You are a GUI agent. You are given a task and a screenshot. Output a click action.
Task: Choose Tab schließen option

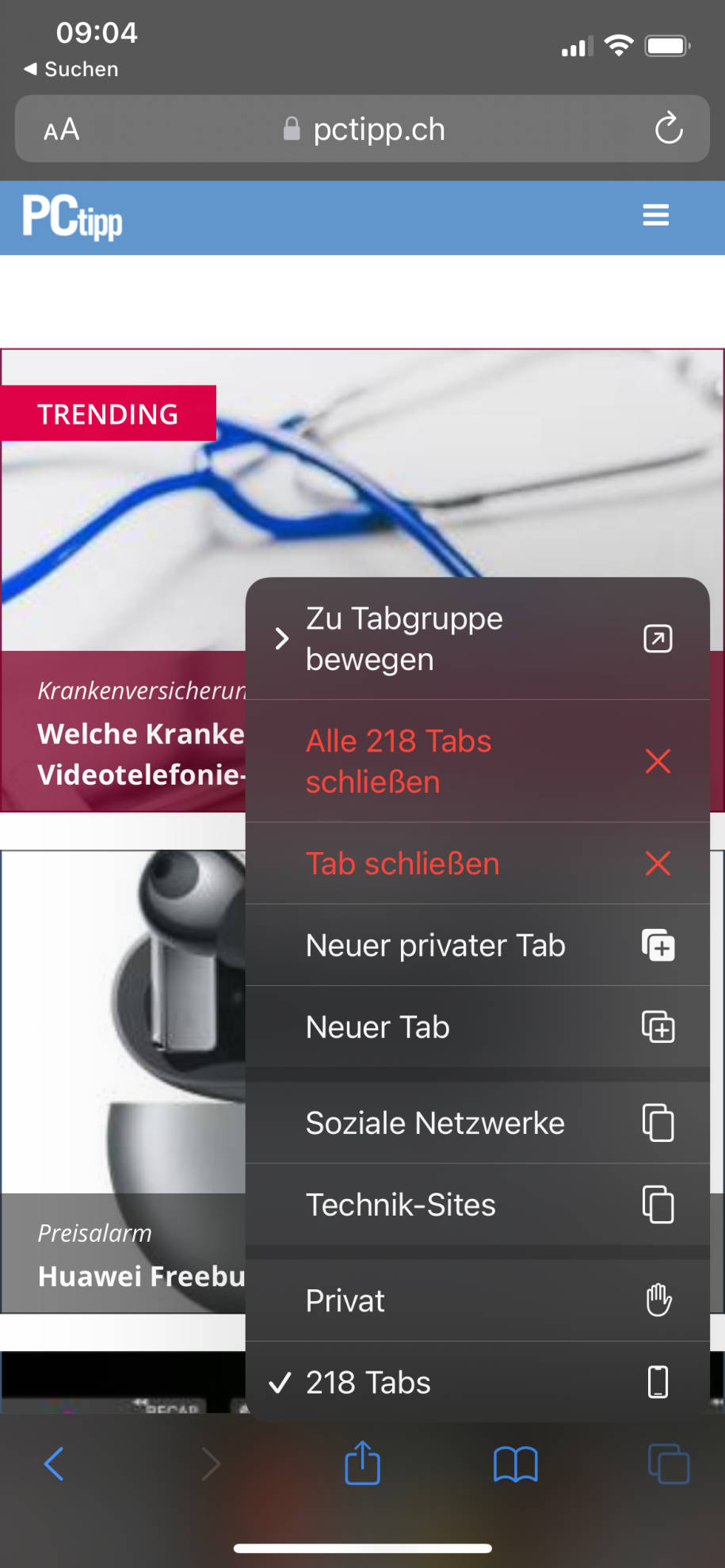(475, 863)
